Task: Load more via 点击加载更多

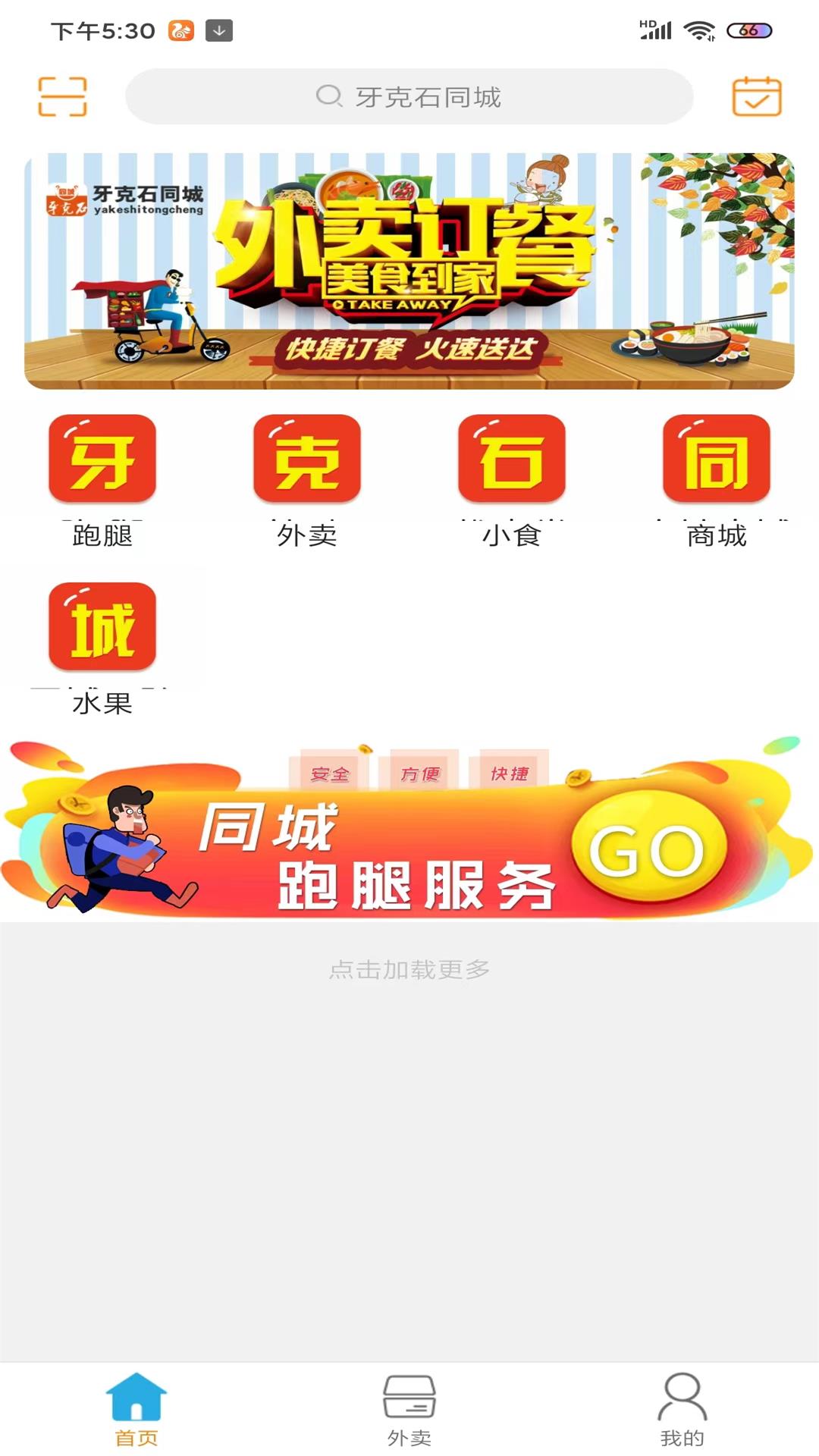Action: (x=409, y=969)
